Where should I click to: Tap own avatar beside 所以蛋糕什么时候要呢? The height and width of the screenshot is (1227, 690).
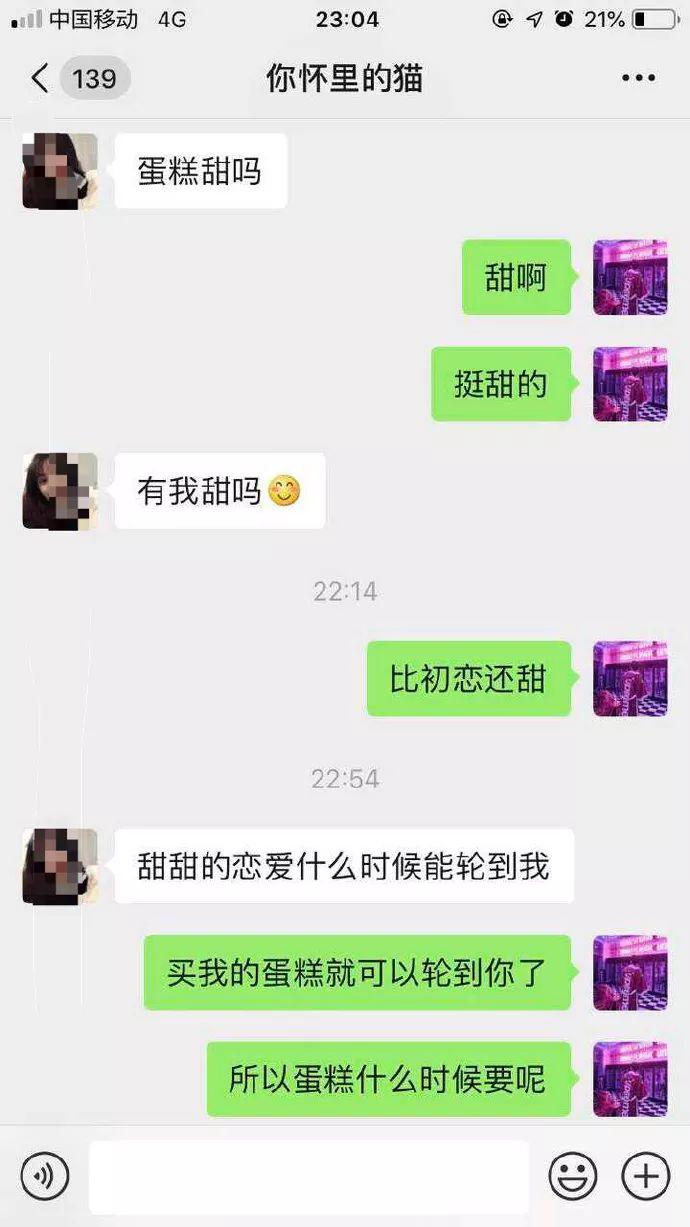(630, 1079)
